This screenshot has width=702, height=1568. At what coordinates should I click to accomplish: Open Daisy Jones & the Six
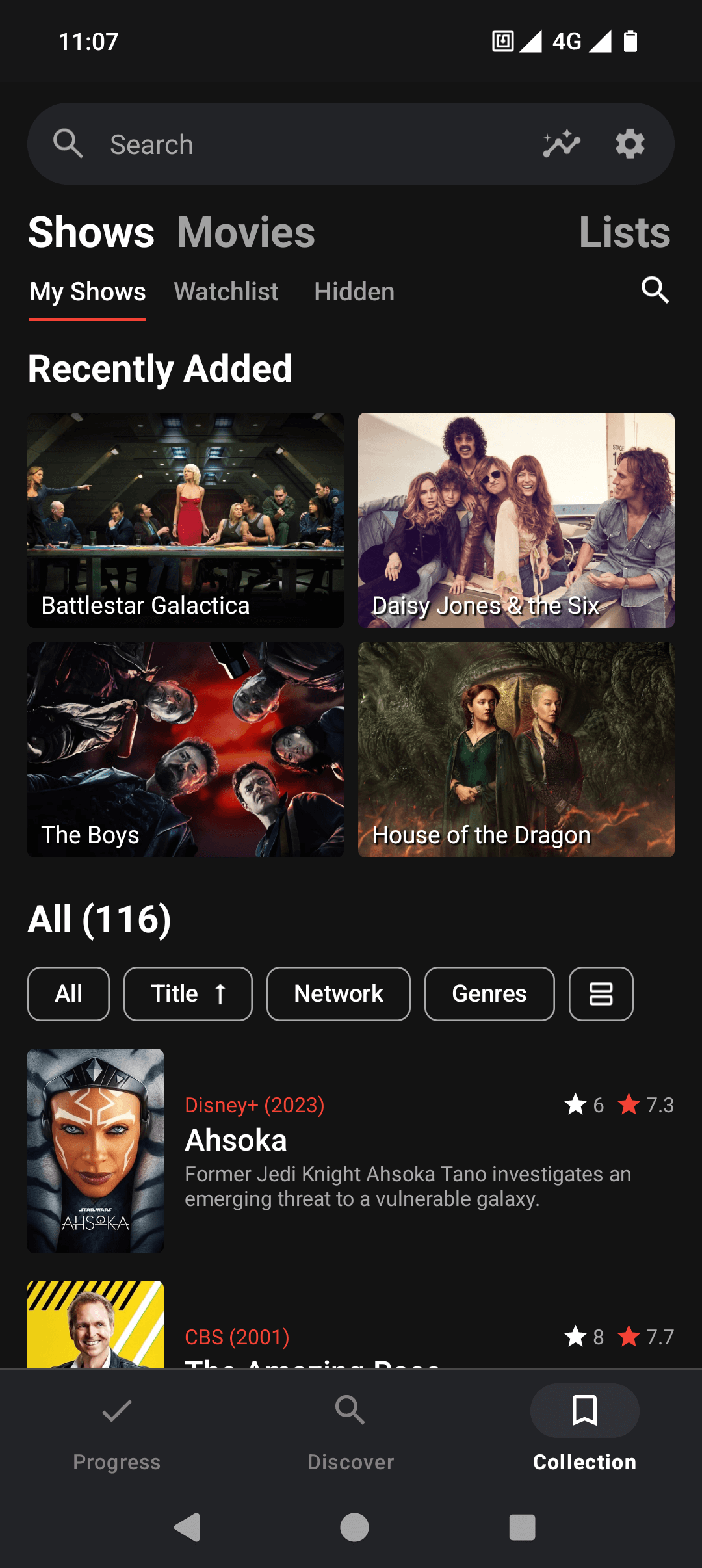click(x=516, y=520)
